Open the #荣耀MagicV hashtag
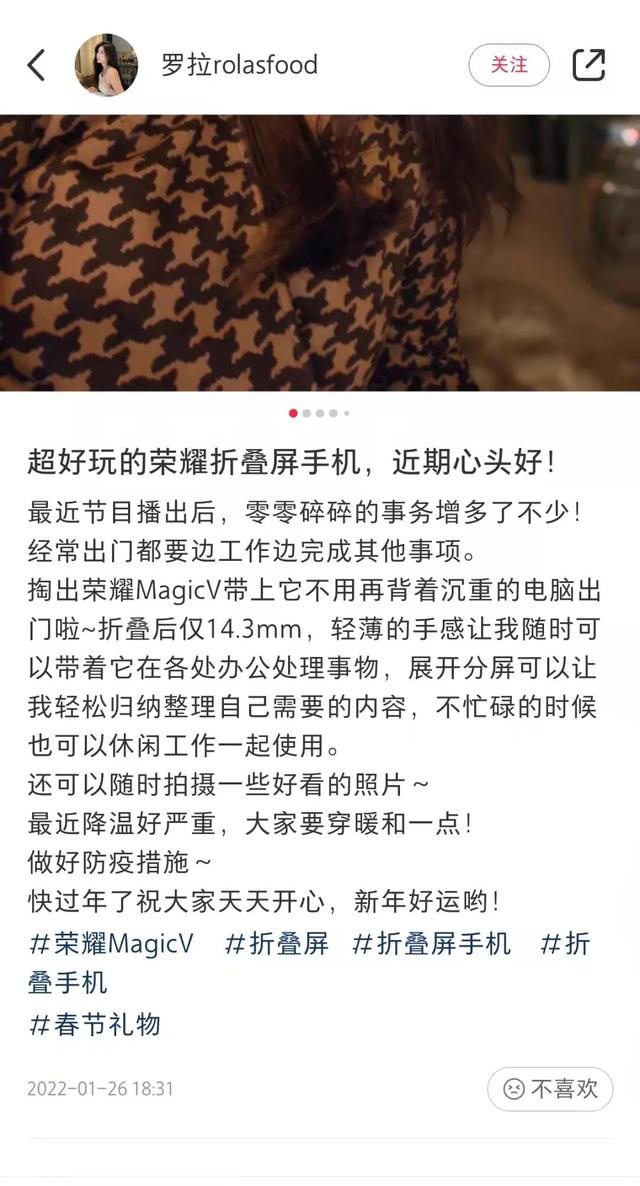 [x=111, y=943]
